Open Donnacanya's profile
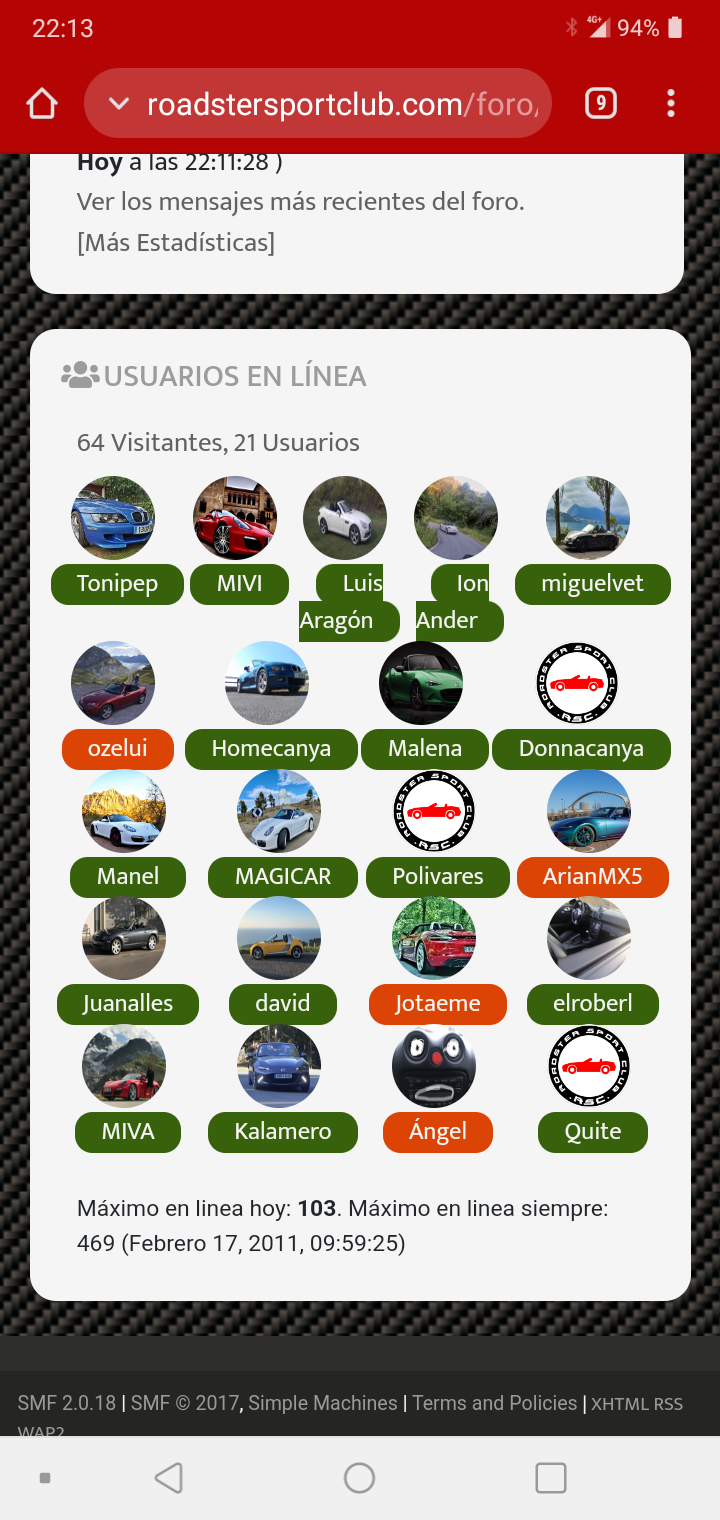Image resolution: width=720 pixels, height=1520 pixels. coord(581,749)
